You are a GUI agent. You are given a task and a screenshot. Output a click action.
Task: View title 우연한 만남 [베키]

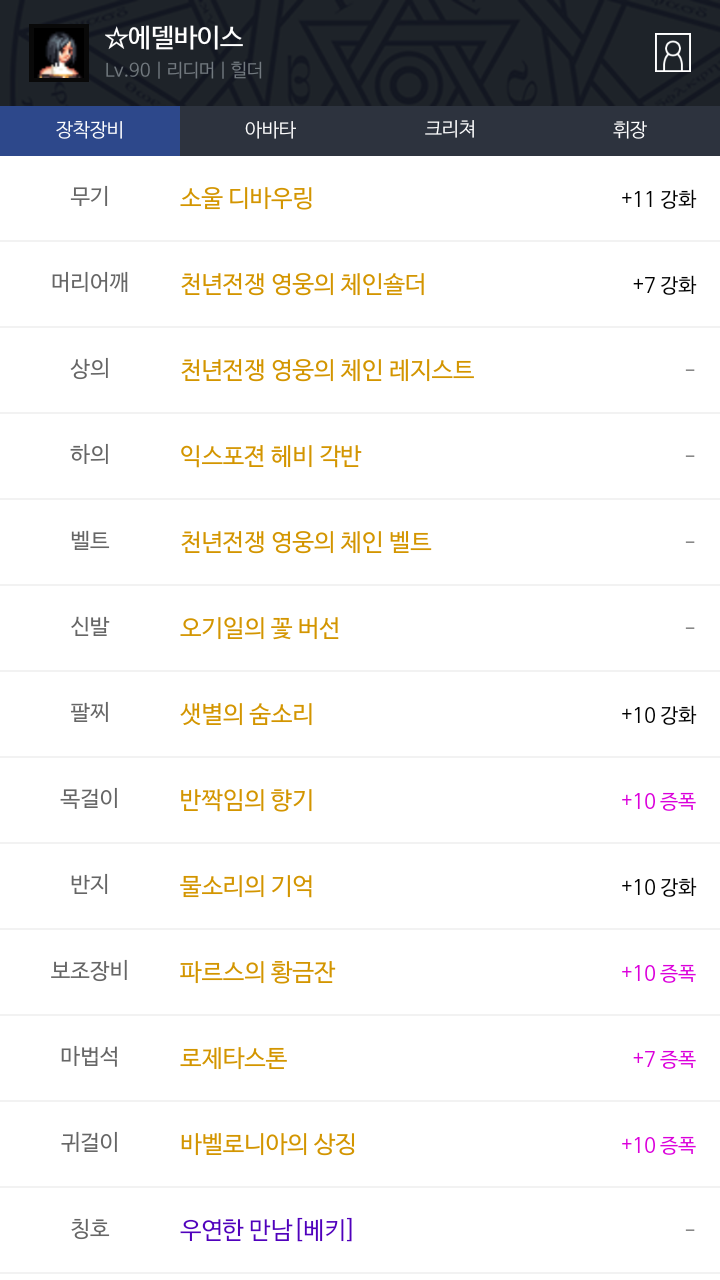pyautogui.click(x=267, y=1230)
